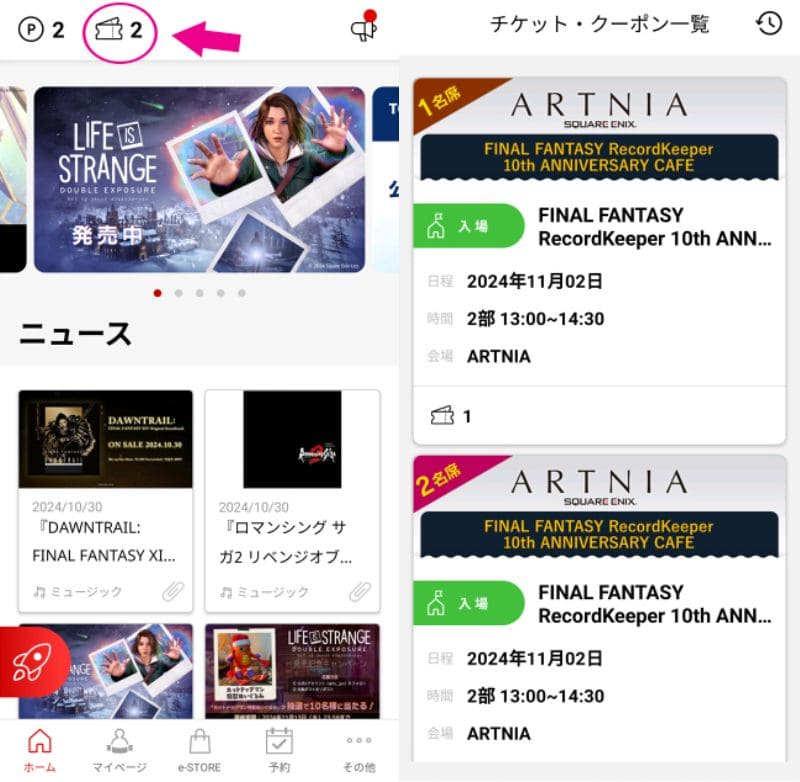This screenshot has height=782, width=800.
Task: Open the Life is Strange Double Exposure banner
Action: pos(199,180)
